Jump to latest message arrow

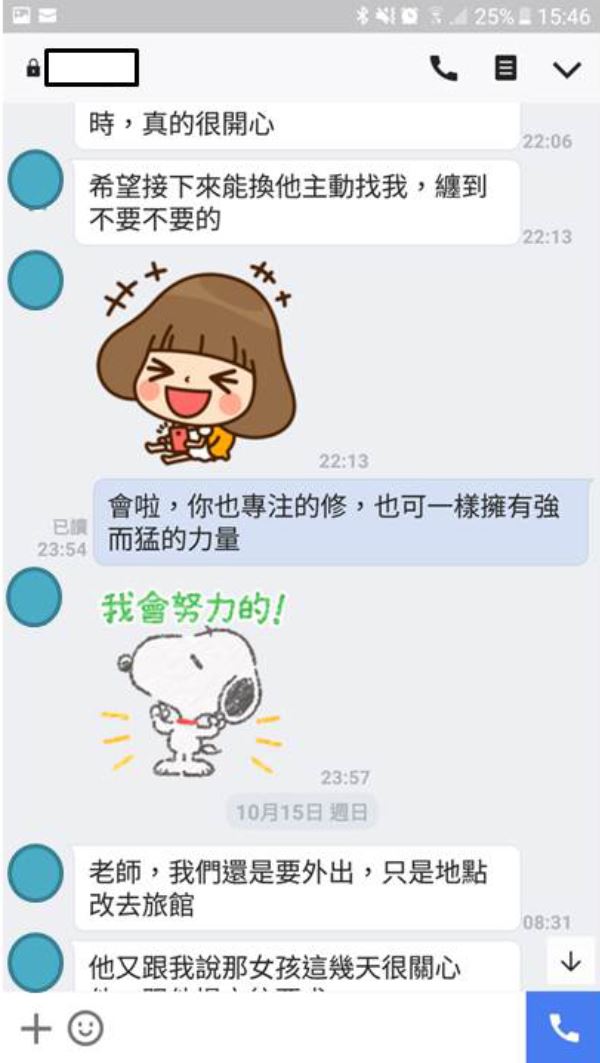tap(571, 962)
